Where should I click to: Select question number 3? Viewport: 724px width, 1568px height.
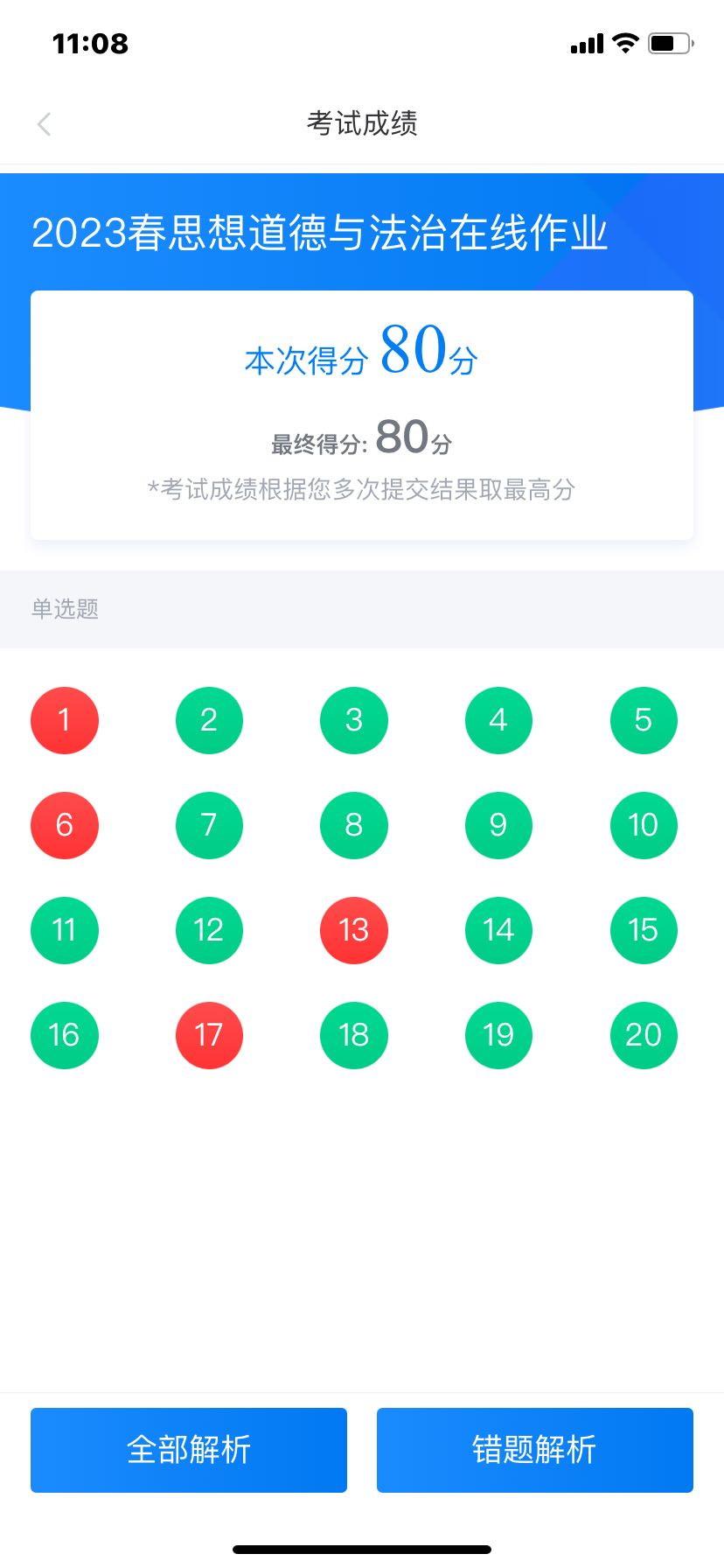coord(354,720)
